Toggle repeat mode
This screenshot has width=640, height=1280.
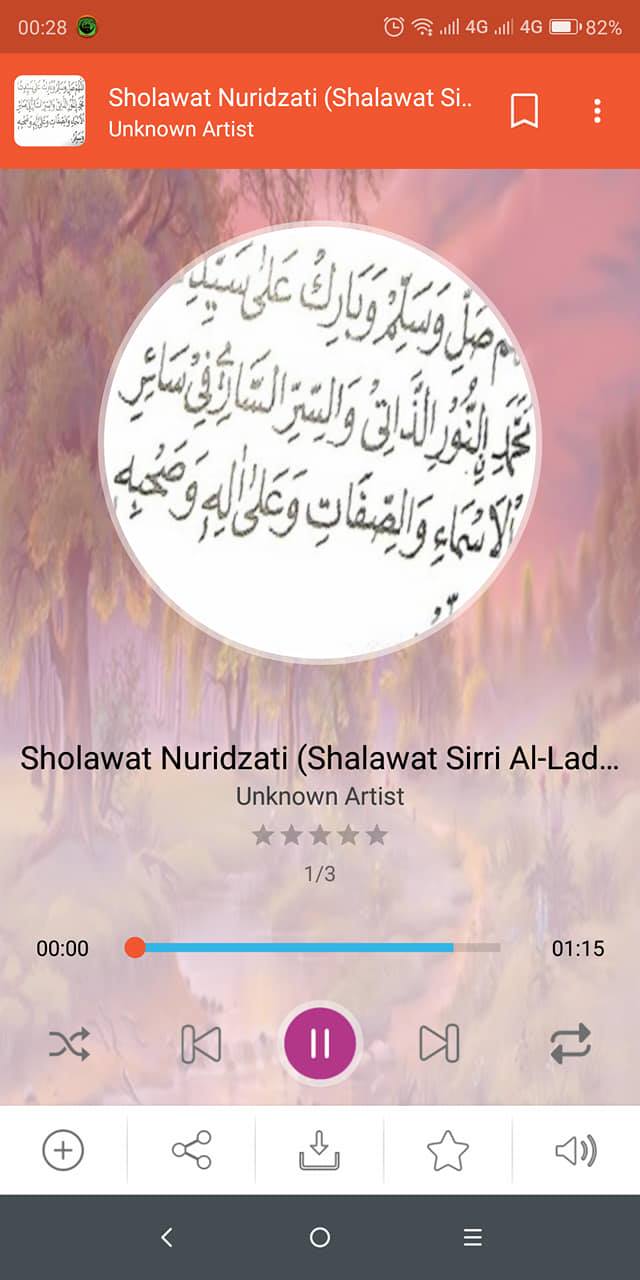pos(571,1045)
